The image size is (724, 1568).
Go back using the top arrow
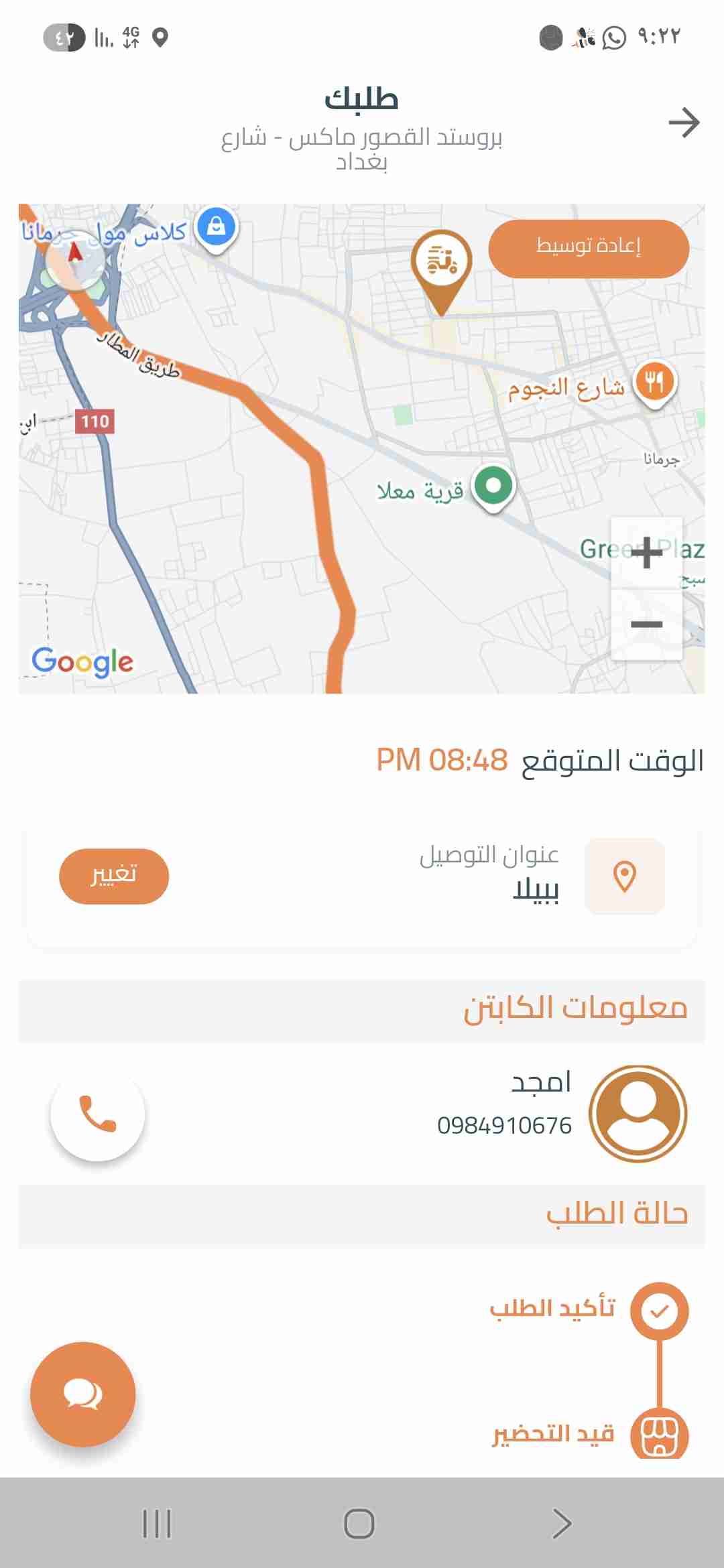pyautogui.click(x=684, y=123)
